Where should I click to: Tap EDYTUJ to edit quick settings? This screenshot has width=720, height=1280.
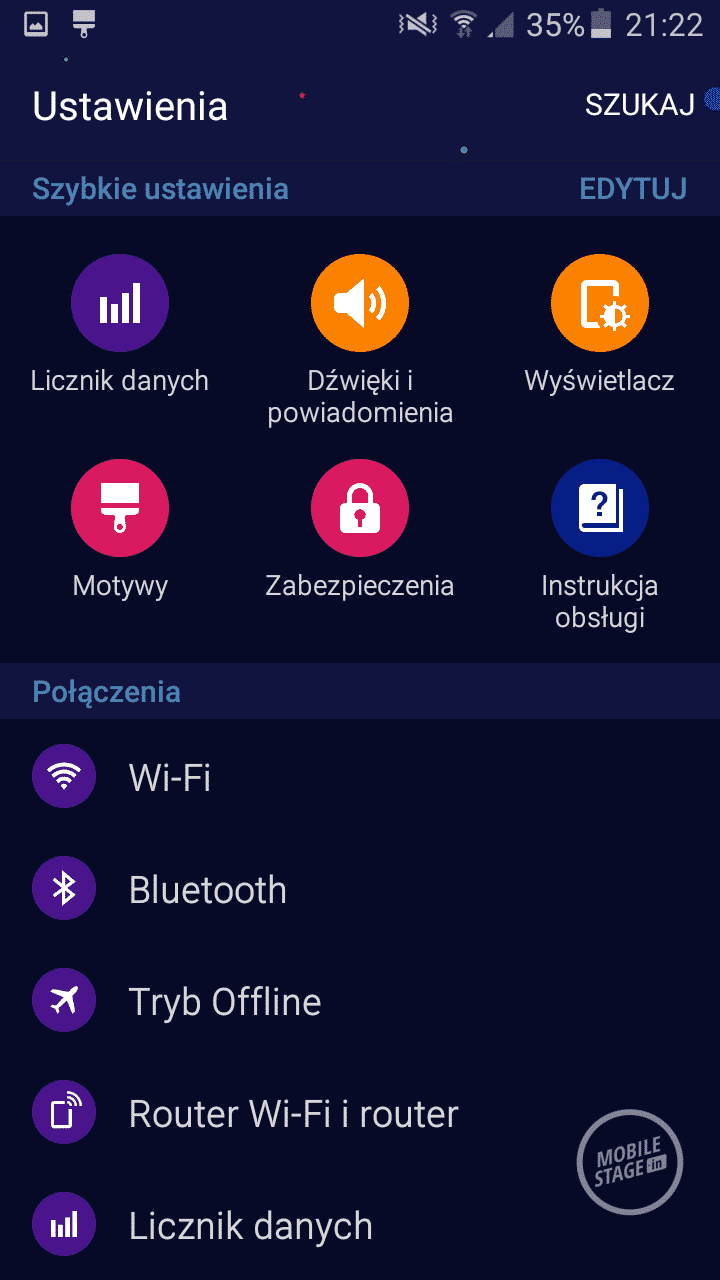point(633,189)
